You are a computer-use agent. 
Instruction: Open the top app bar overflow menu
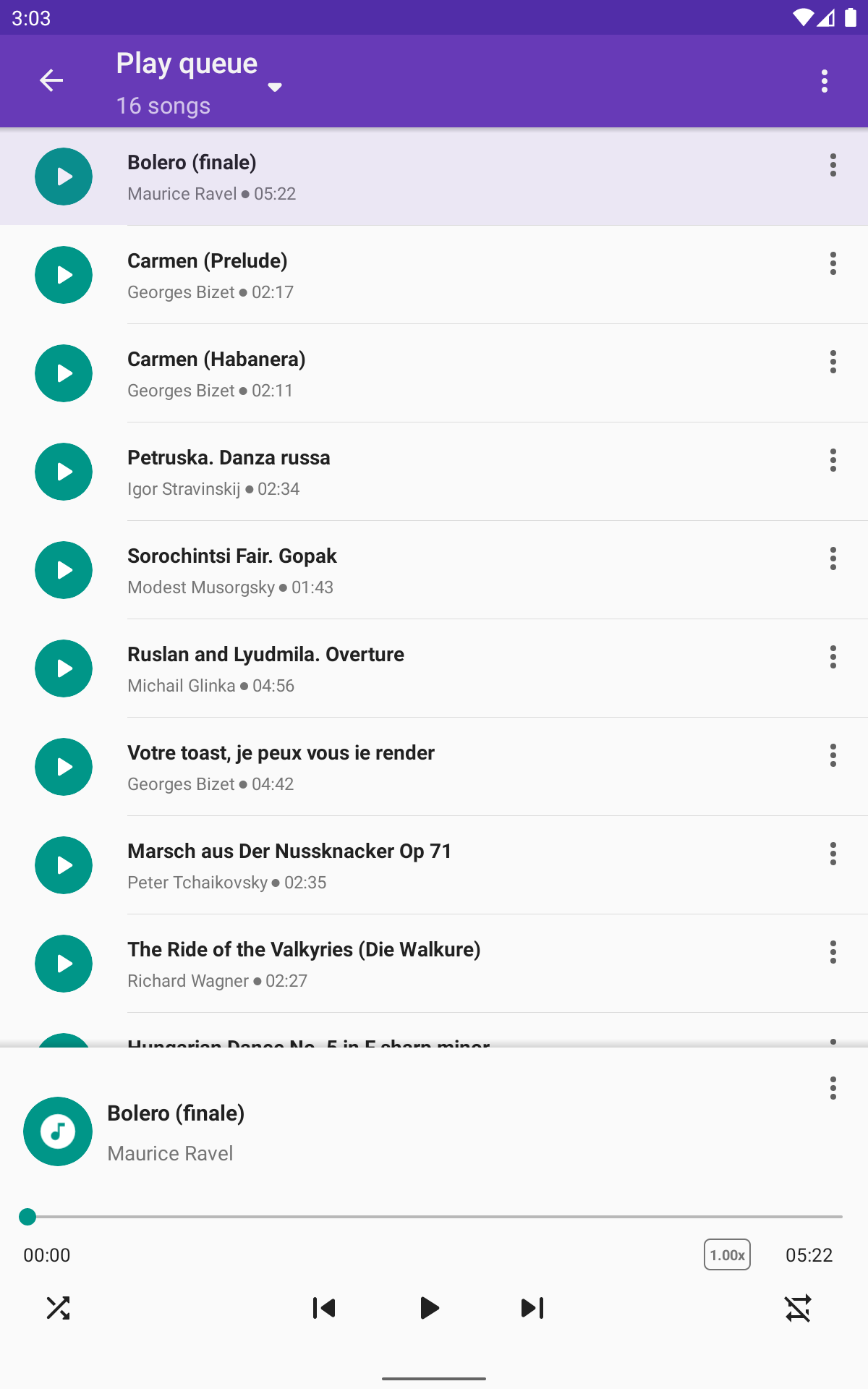pyautogui.click(x=824, y=81)
